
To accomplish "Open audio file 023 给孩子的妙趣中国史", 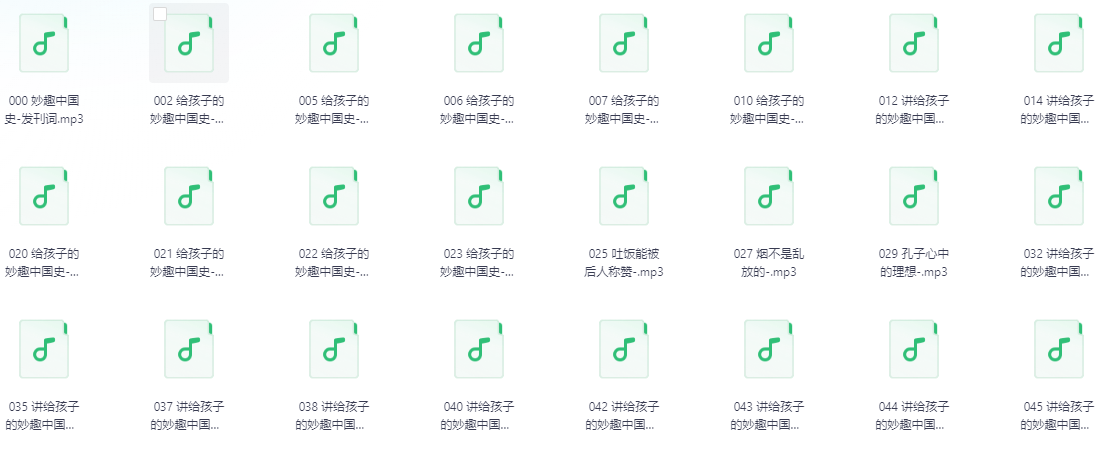I will coord(479,196).
